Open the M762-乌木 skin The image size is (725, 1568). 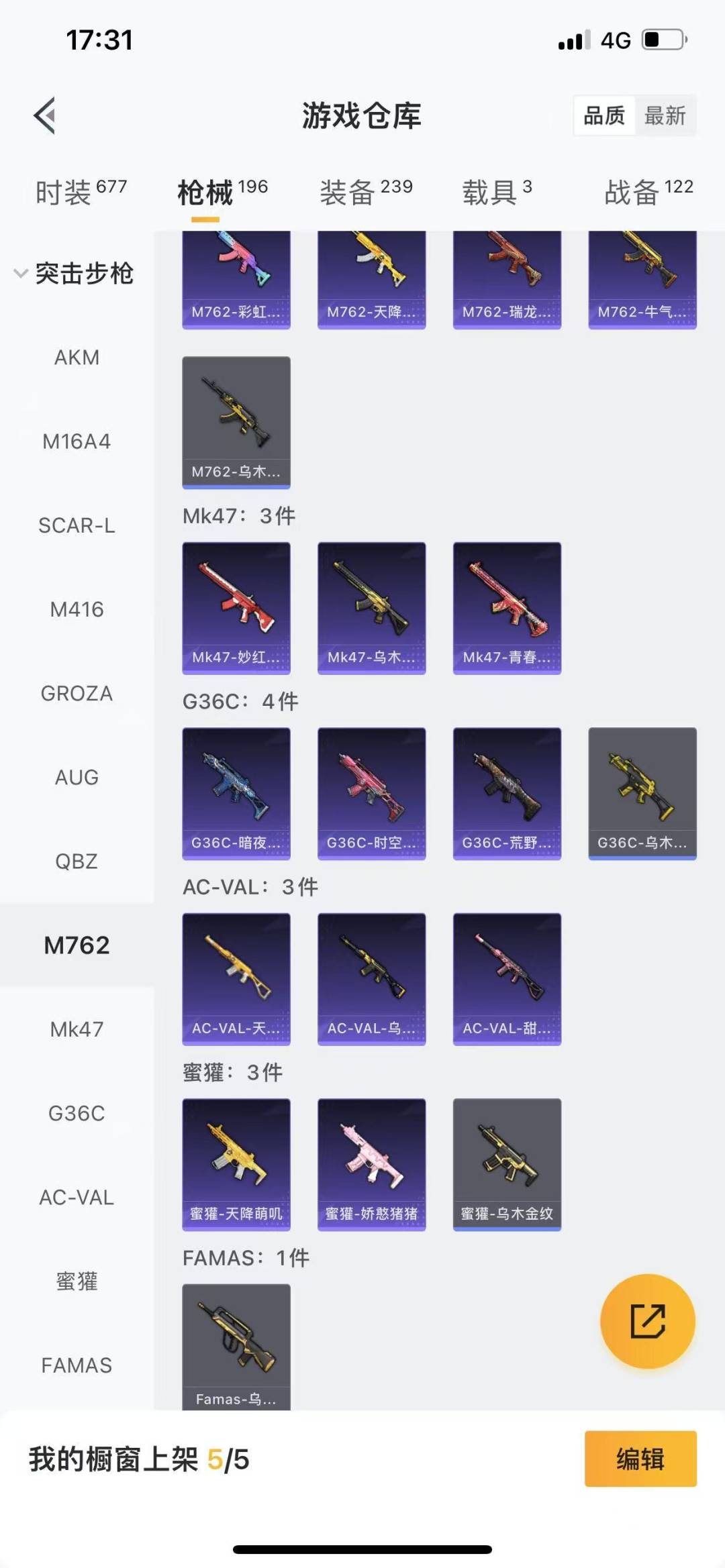click(x=236, y=422)
